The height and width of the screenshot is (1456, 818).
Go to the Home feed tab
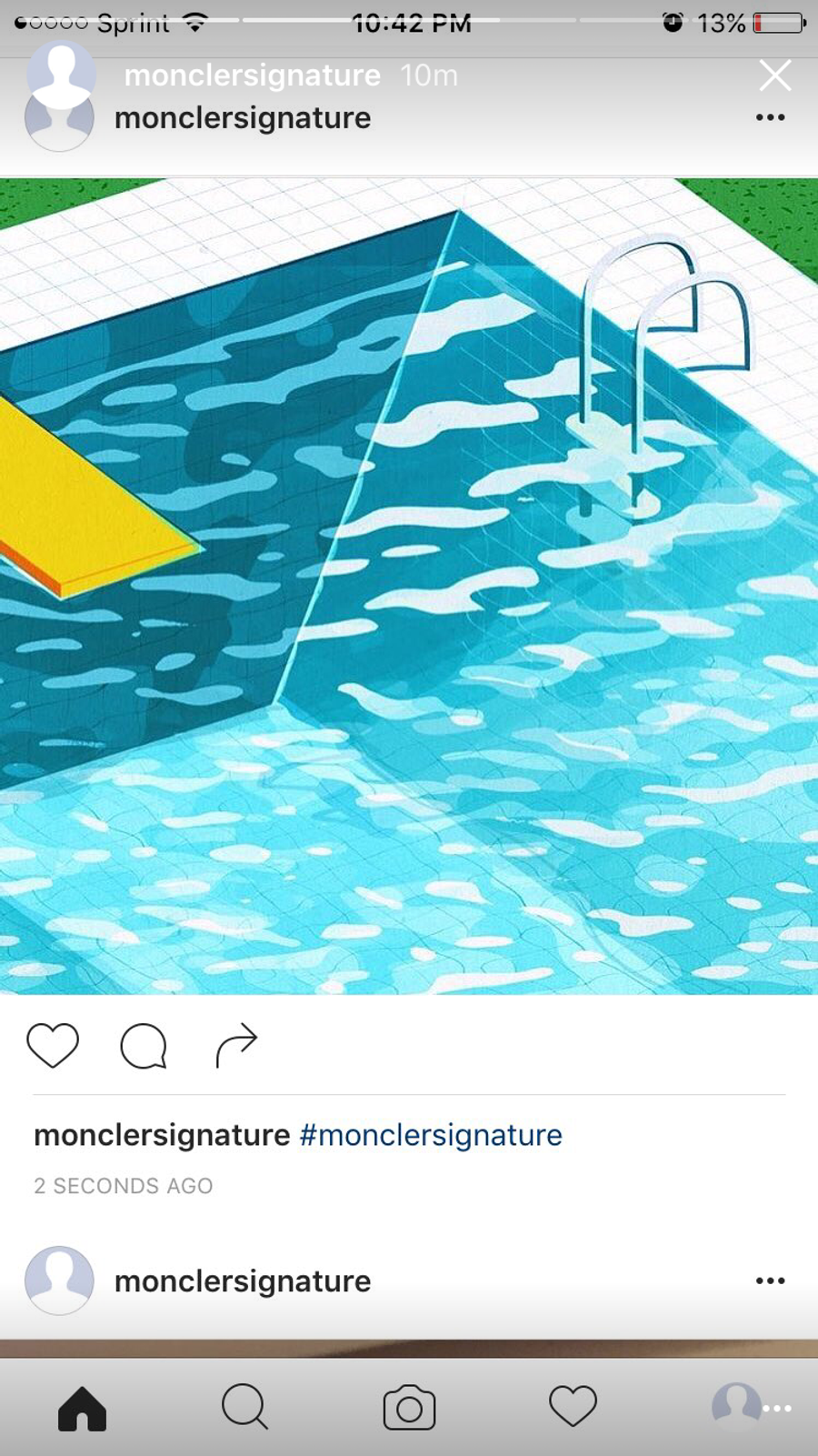click(83, 1408)
